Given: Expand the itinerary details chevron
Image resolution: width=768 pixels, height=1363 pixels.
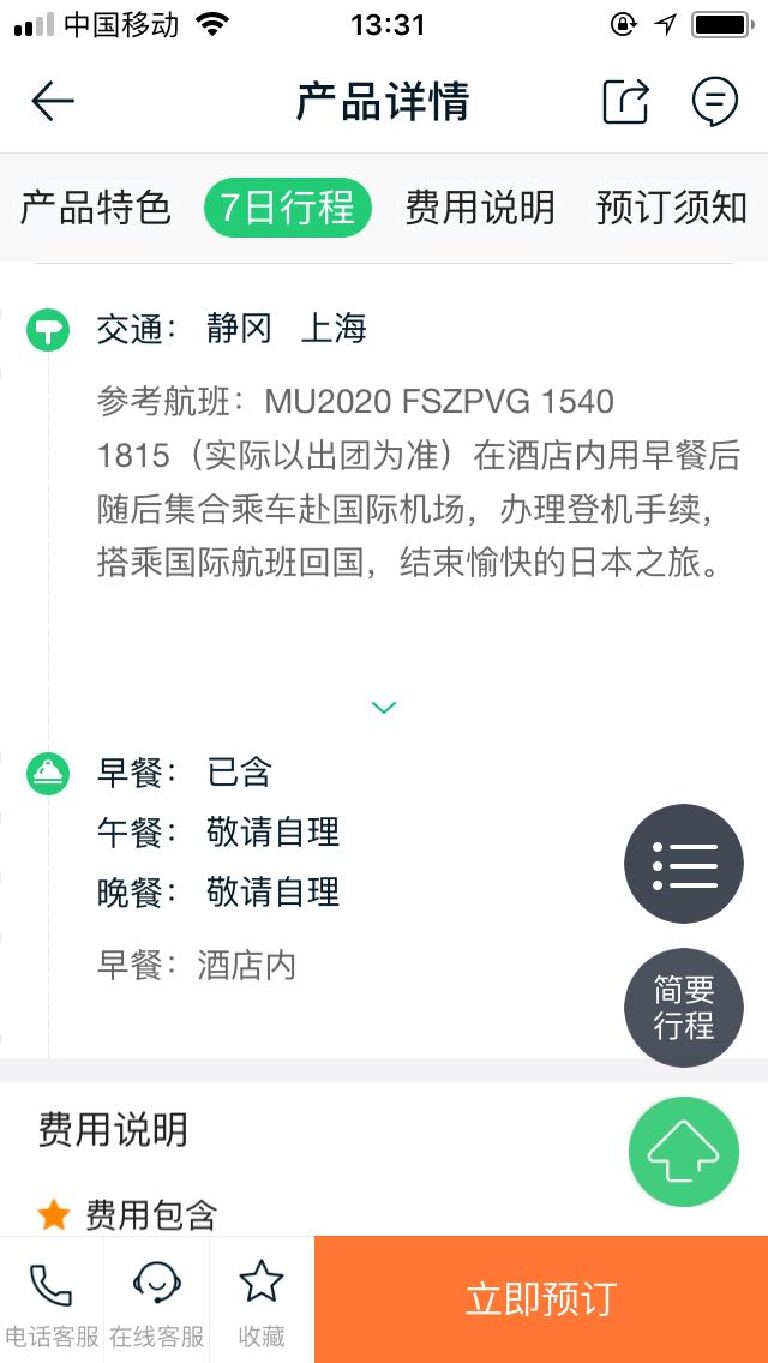Looking at the screenshot, I should click(x=384, y=708).
